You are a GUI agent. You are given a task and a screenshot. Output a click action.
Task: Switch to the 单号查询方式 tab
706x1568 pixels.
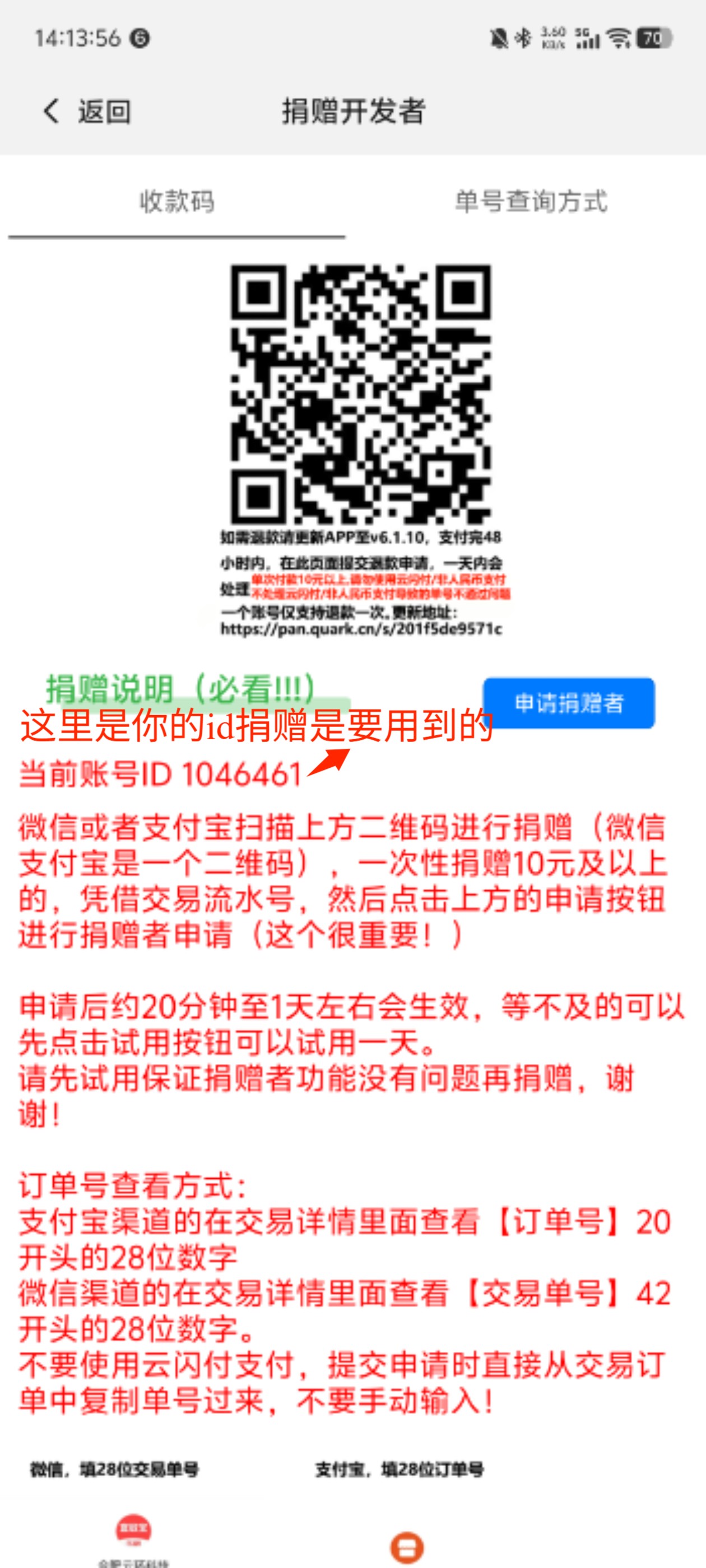pos(531,202)
